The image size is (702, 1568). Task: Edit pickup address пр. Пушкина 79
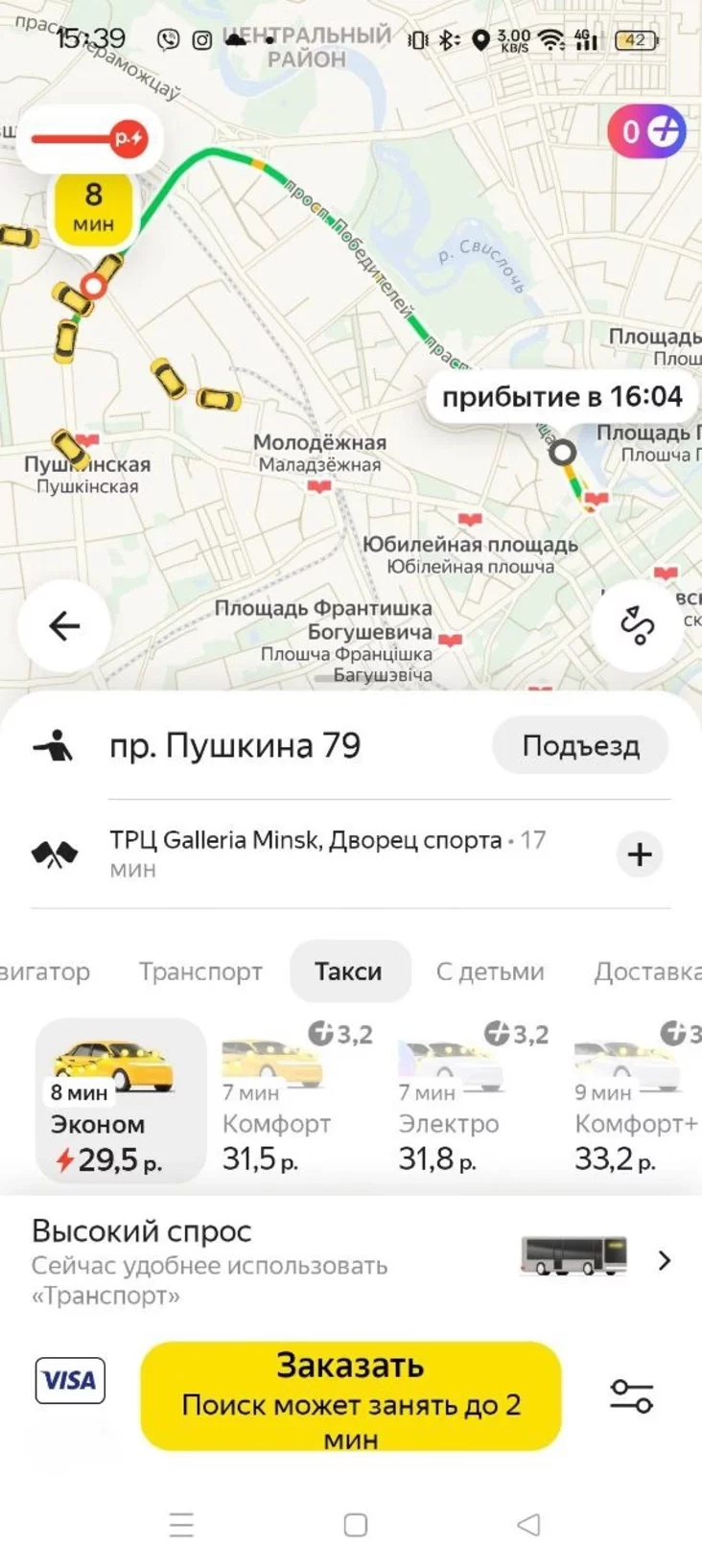(x=235, y=746)
